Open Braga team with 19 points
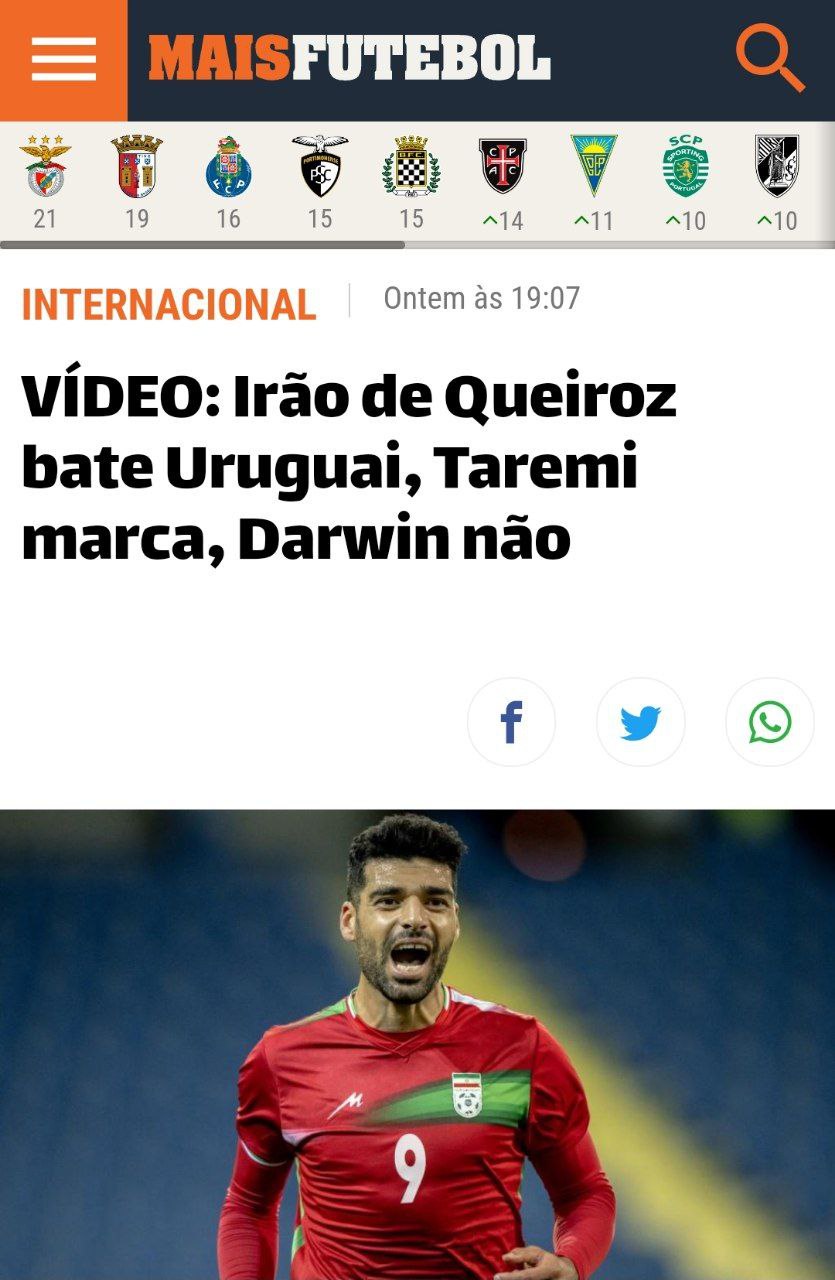The image size is (835, 1280). point(137,167)
